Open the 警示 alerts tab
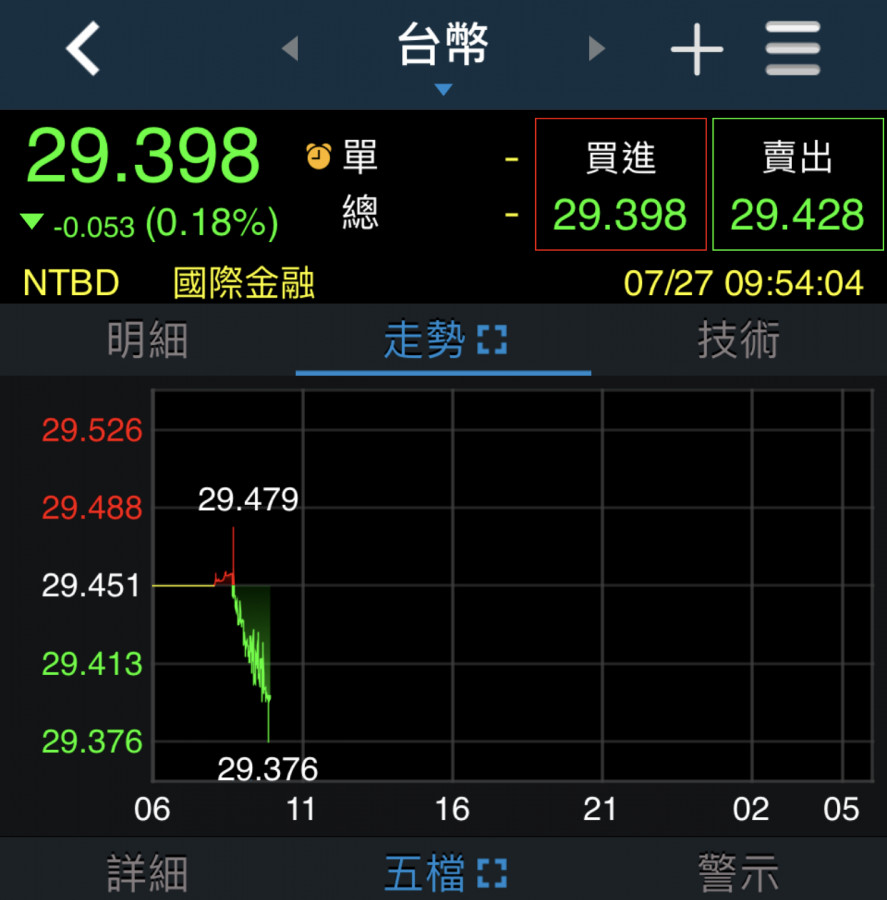Screen dimensions: 887x900 738,872
